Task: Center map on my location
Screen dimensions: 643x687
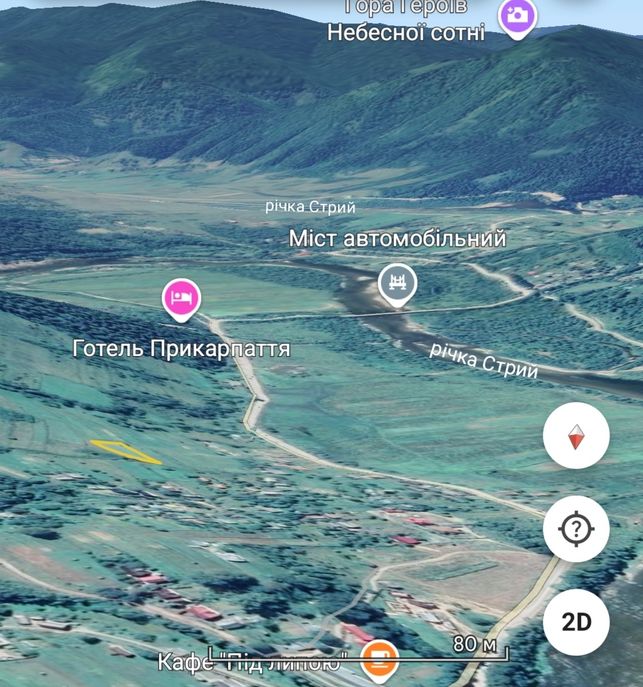Action: click(576, 529)
